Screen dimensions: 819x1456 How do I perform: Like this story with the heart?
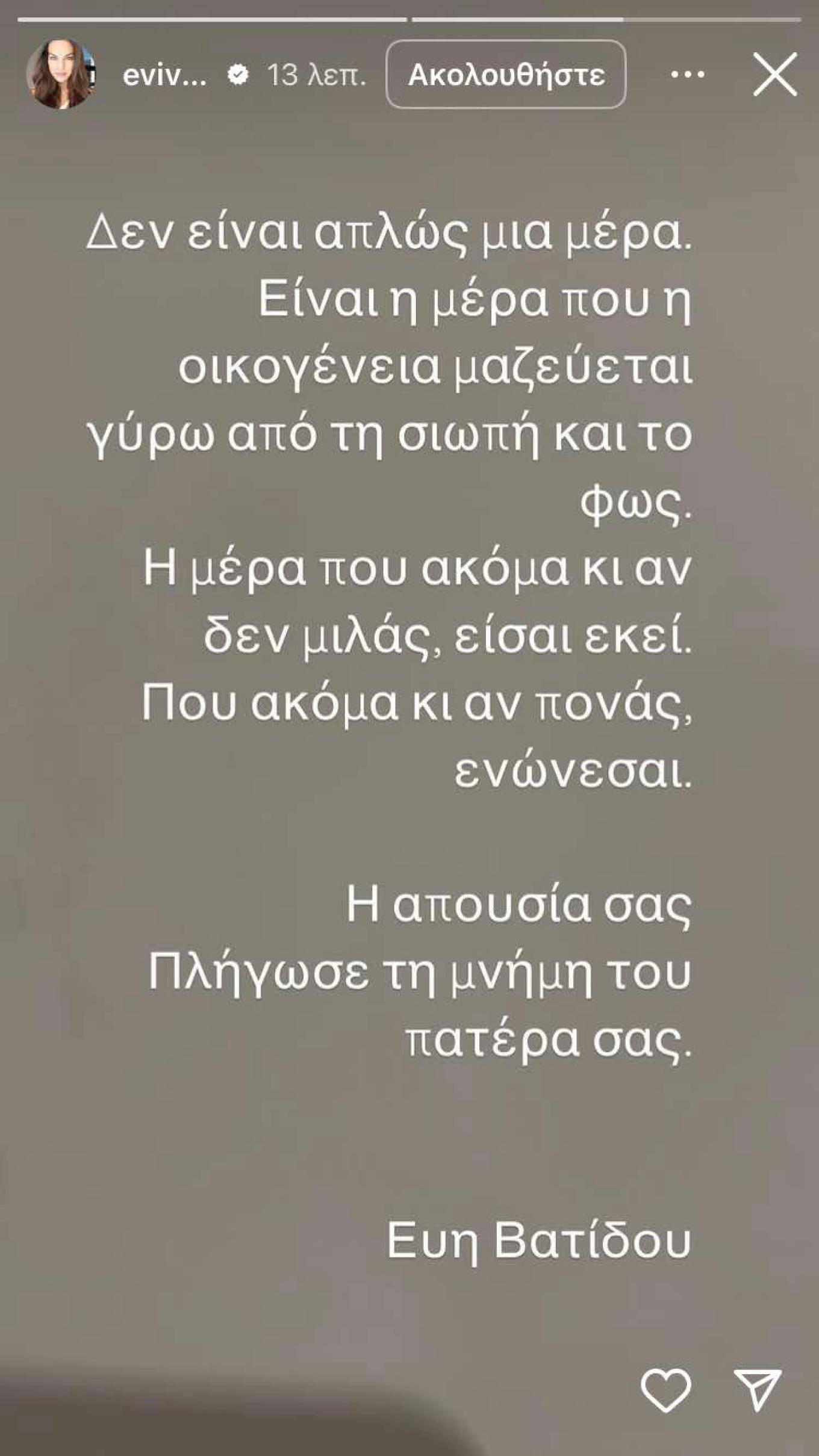point(665,1389)
